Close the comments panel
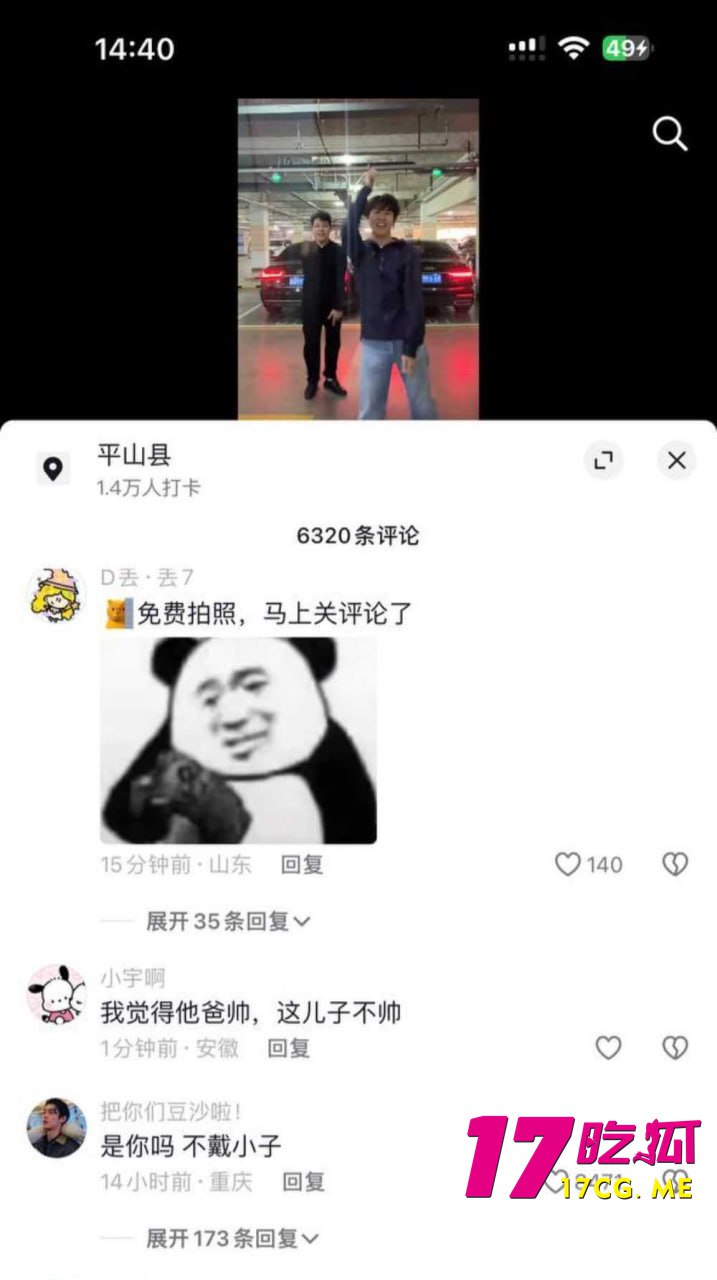Screen dimensions: 717x1280 pos(677,460)
